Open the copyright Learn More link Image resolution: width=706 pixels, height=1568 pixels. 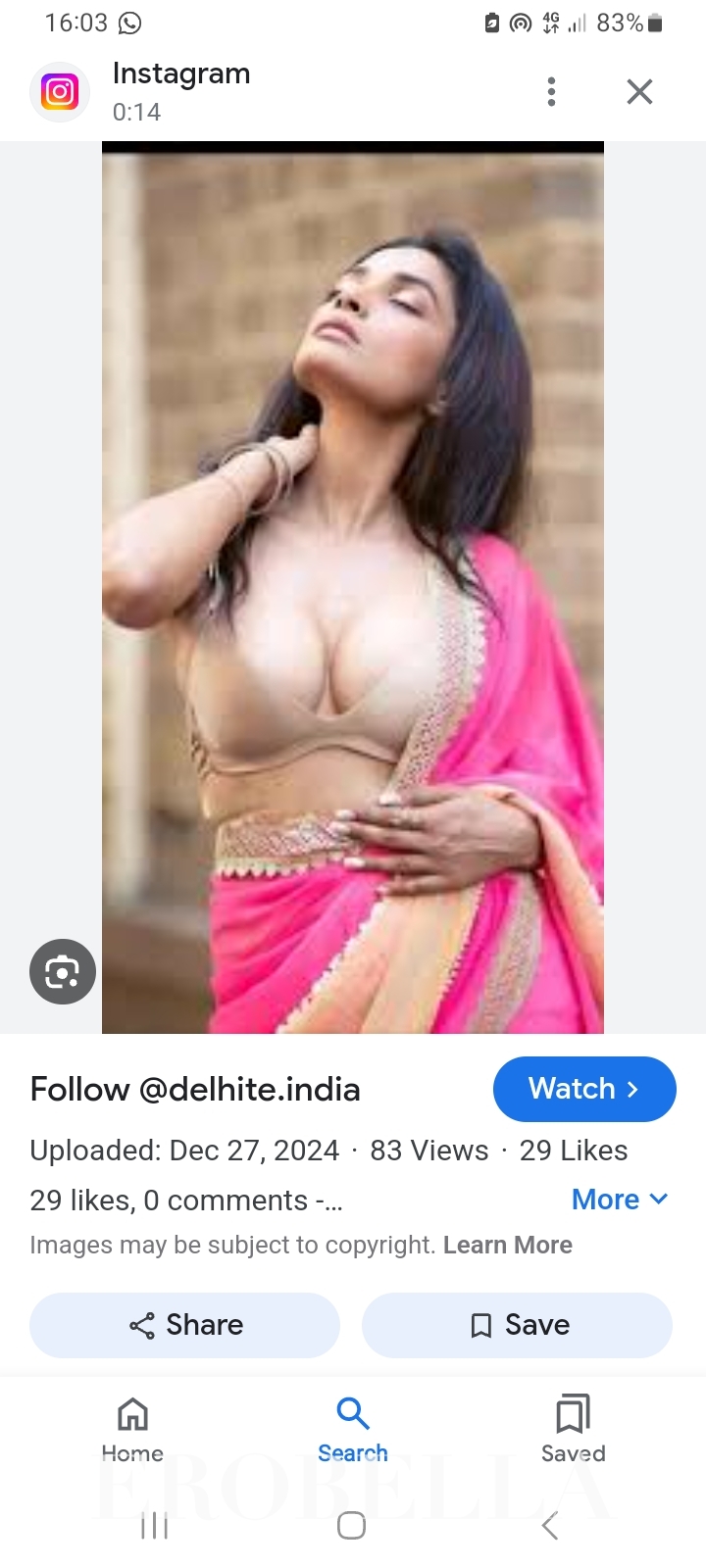click(x=507, y=1245)
